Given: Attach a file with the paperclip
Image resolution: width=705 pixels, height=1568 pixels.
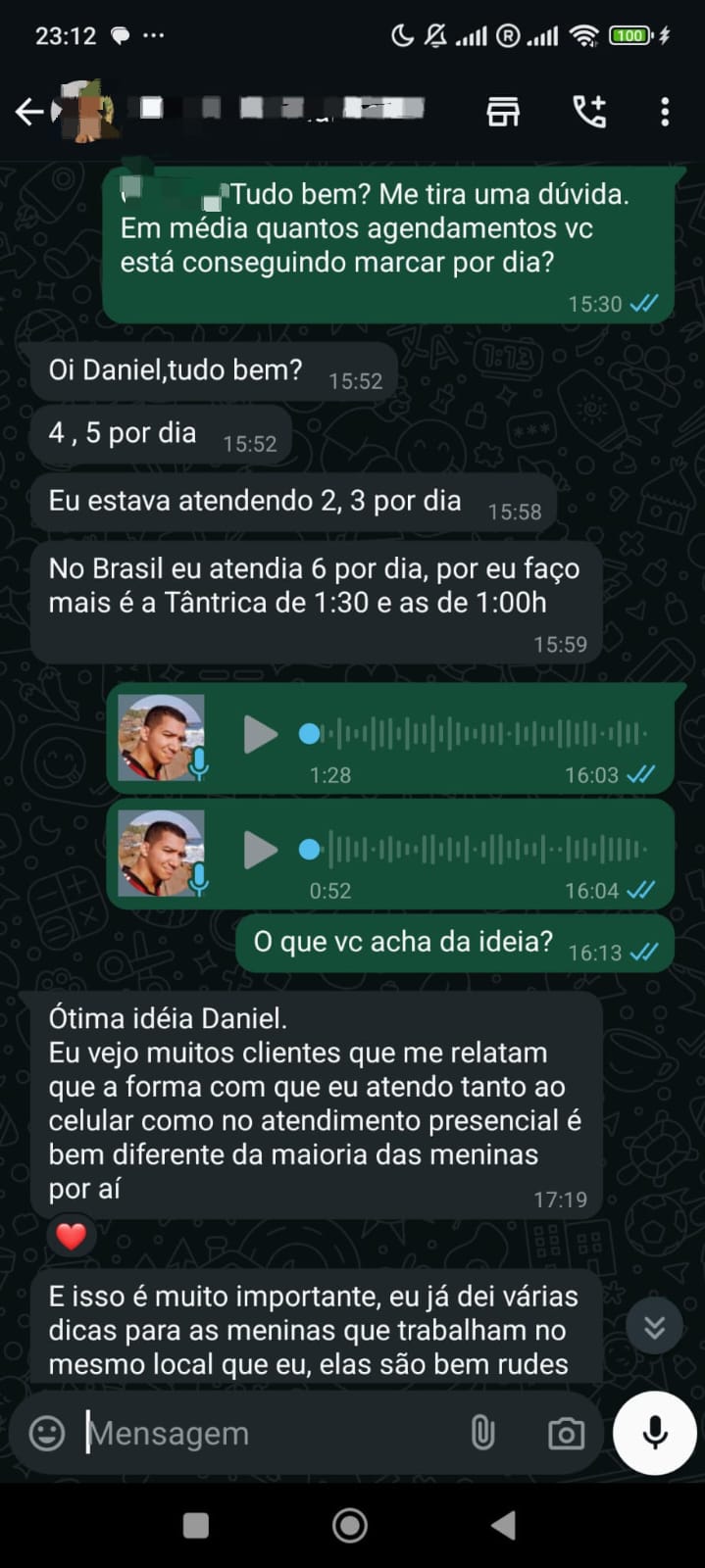Looking at the screenshot, I should [x=482, y=1434].
